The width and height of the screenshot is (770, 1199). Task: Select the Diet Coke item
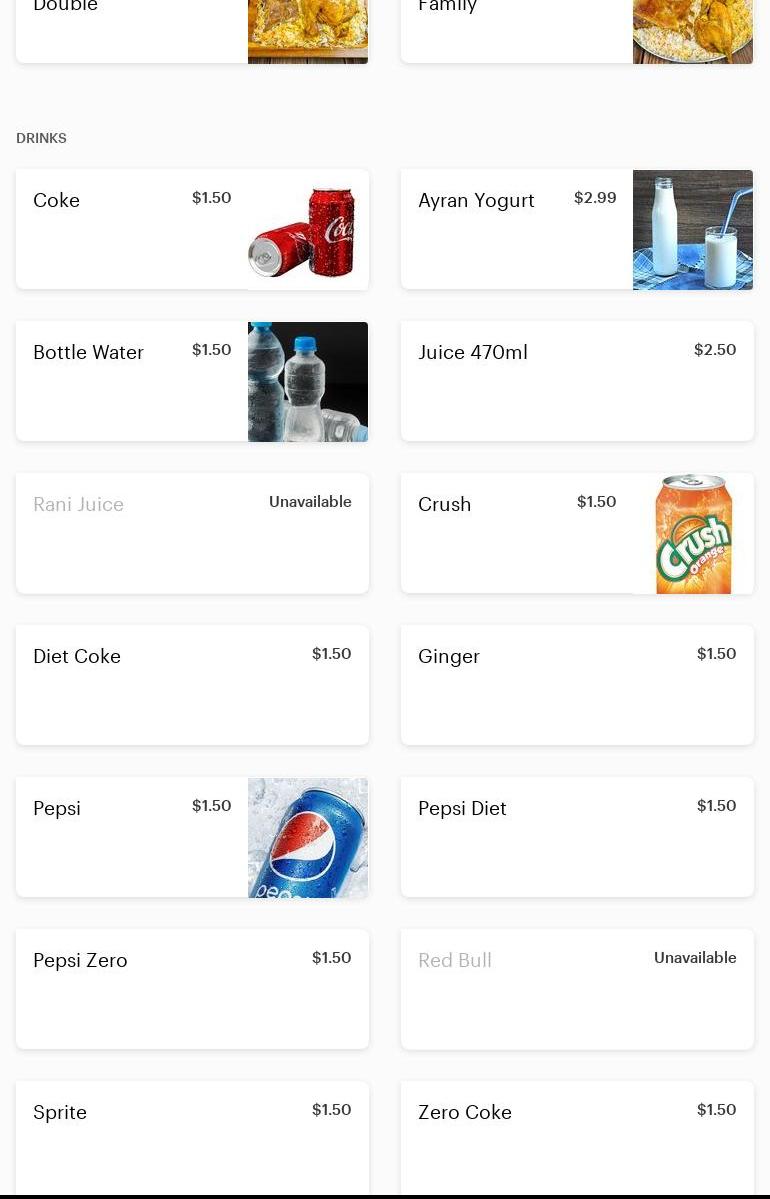pyautogui.click(x=192, y=685)
